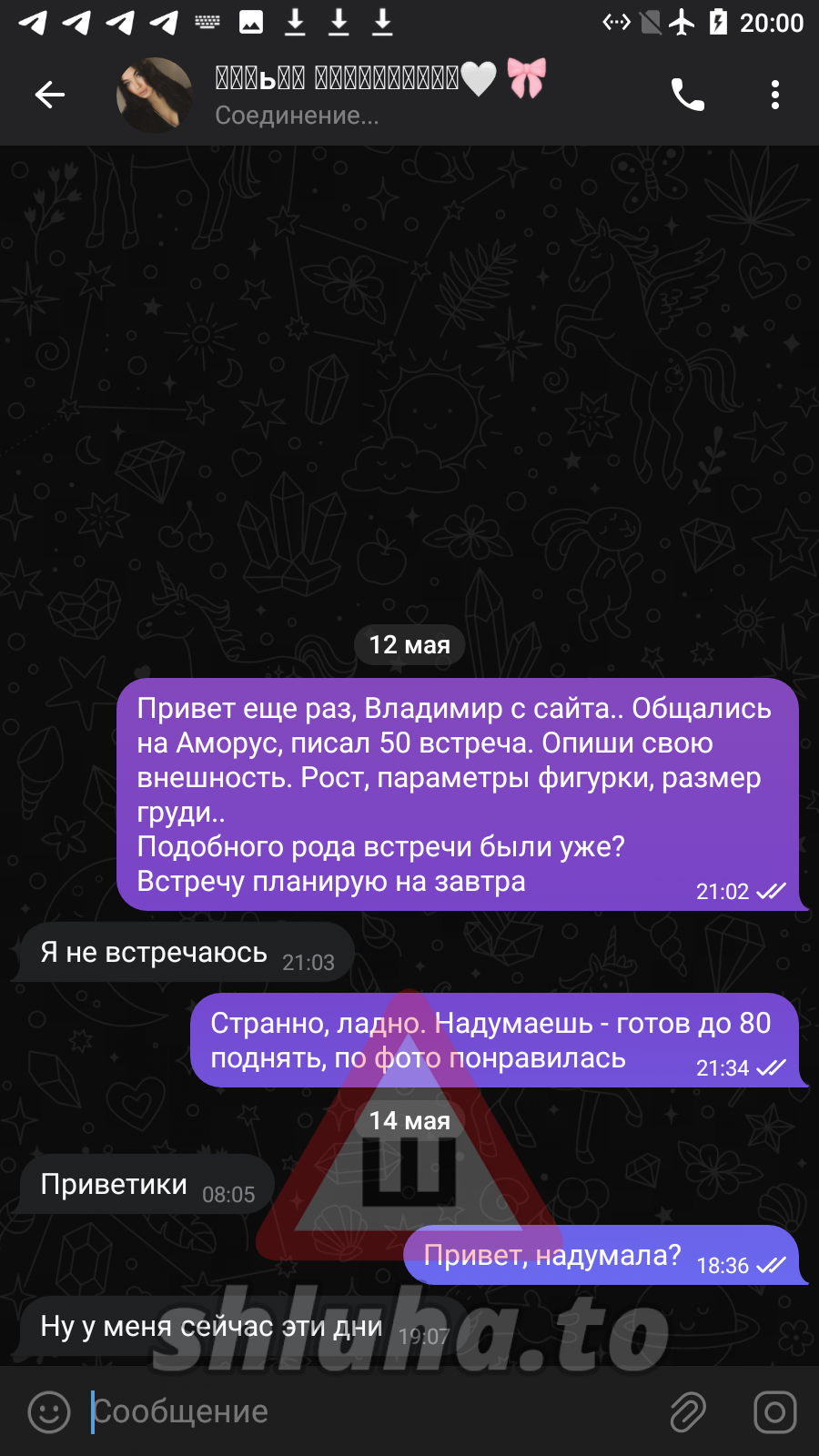819x1456 pixels.
Task: Start a voice call with this contact
Action: coord(687,95)
